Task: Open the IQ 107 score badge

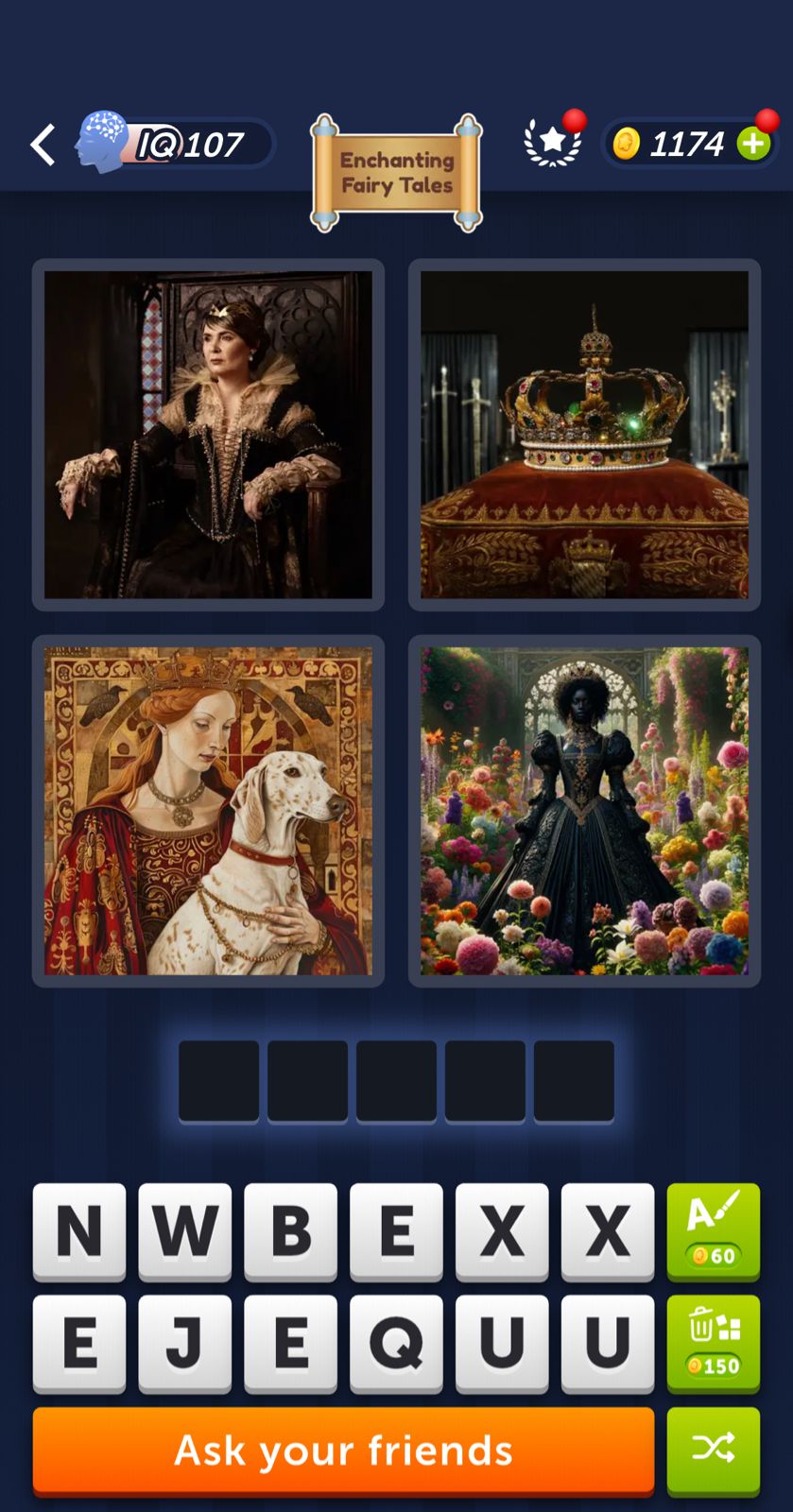Action: [x=176, y=144]
